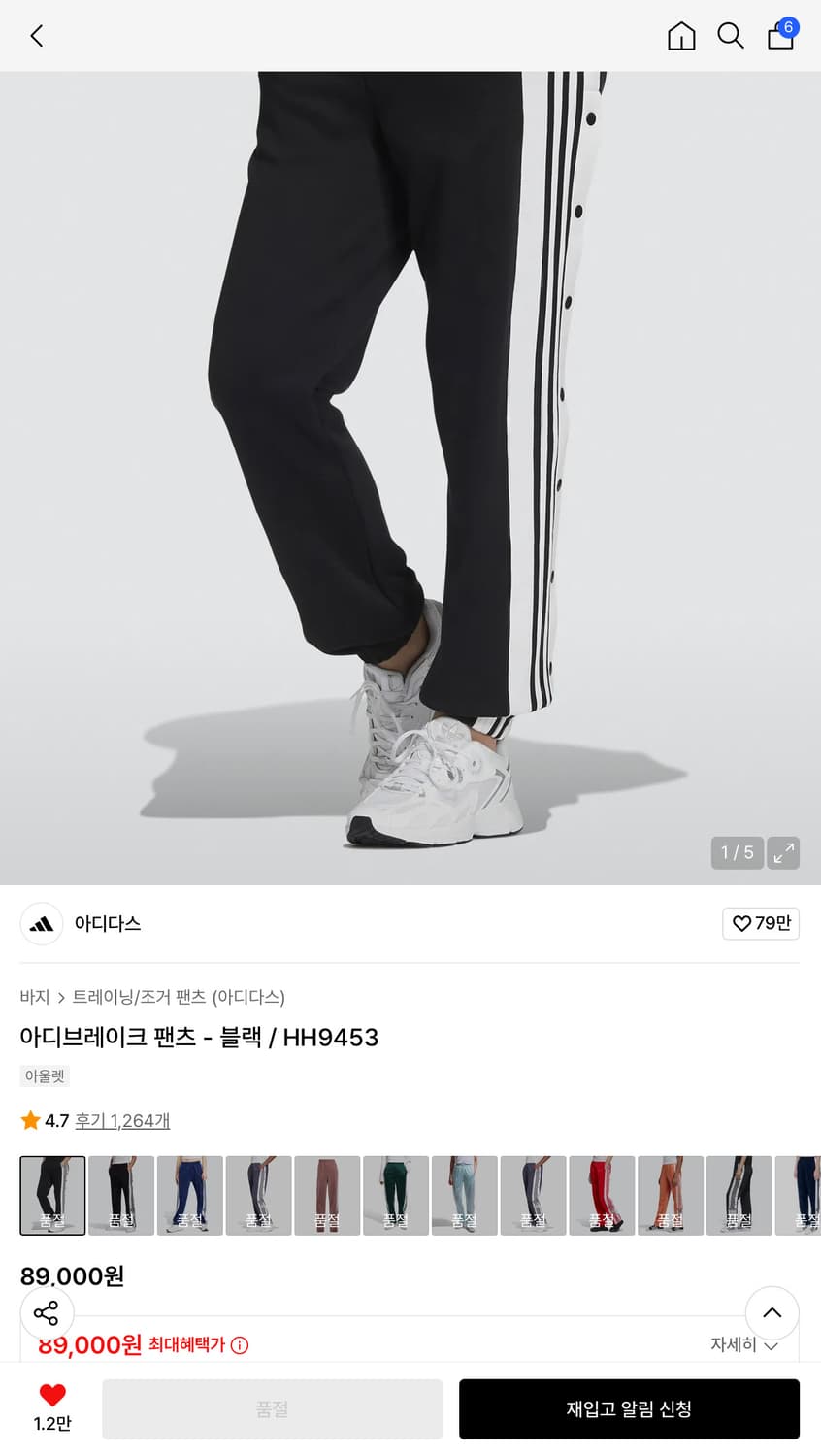Expand the 자세히 price details section

tap(744, 1345)
